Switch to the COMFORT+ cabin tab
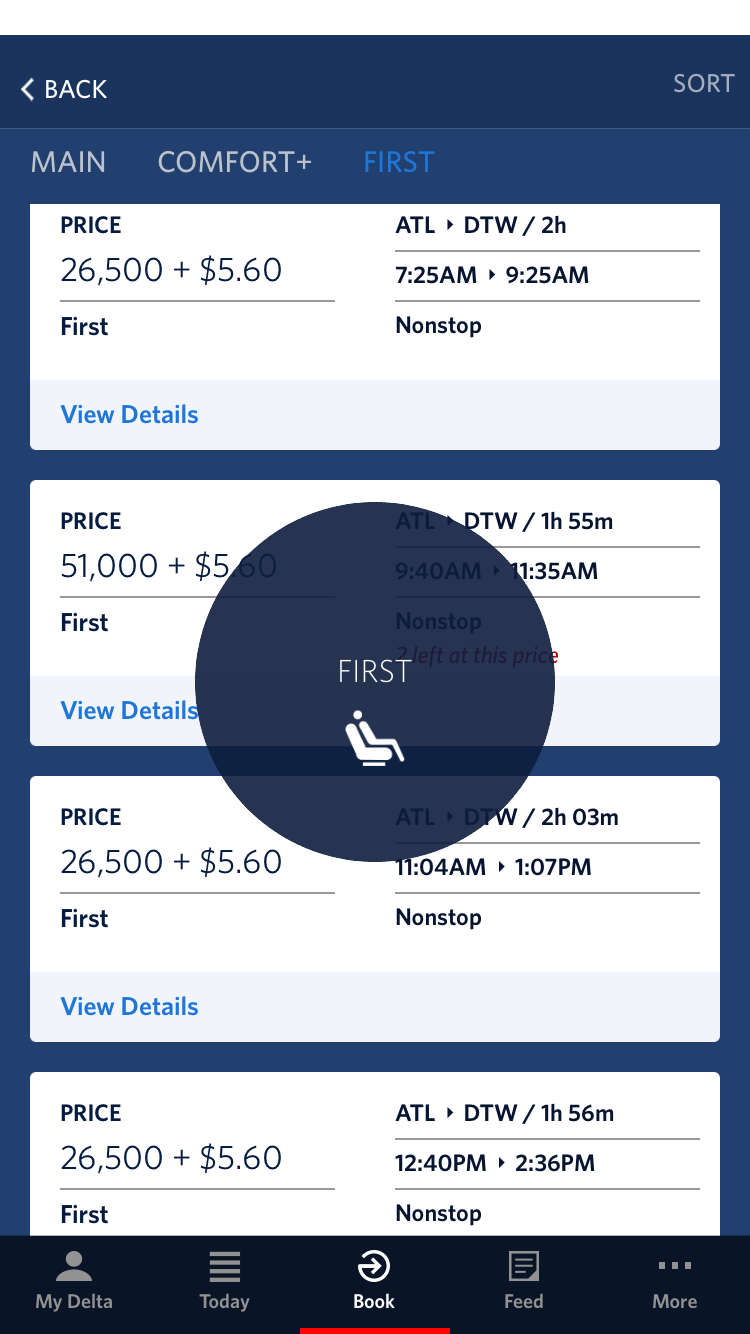750x1334 pixels. click(235, 162)
